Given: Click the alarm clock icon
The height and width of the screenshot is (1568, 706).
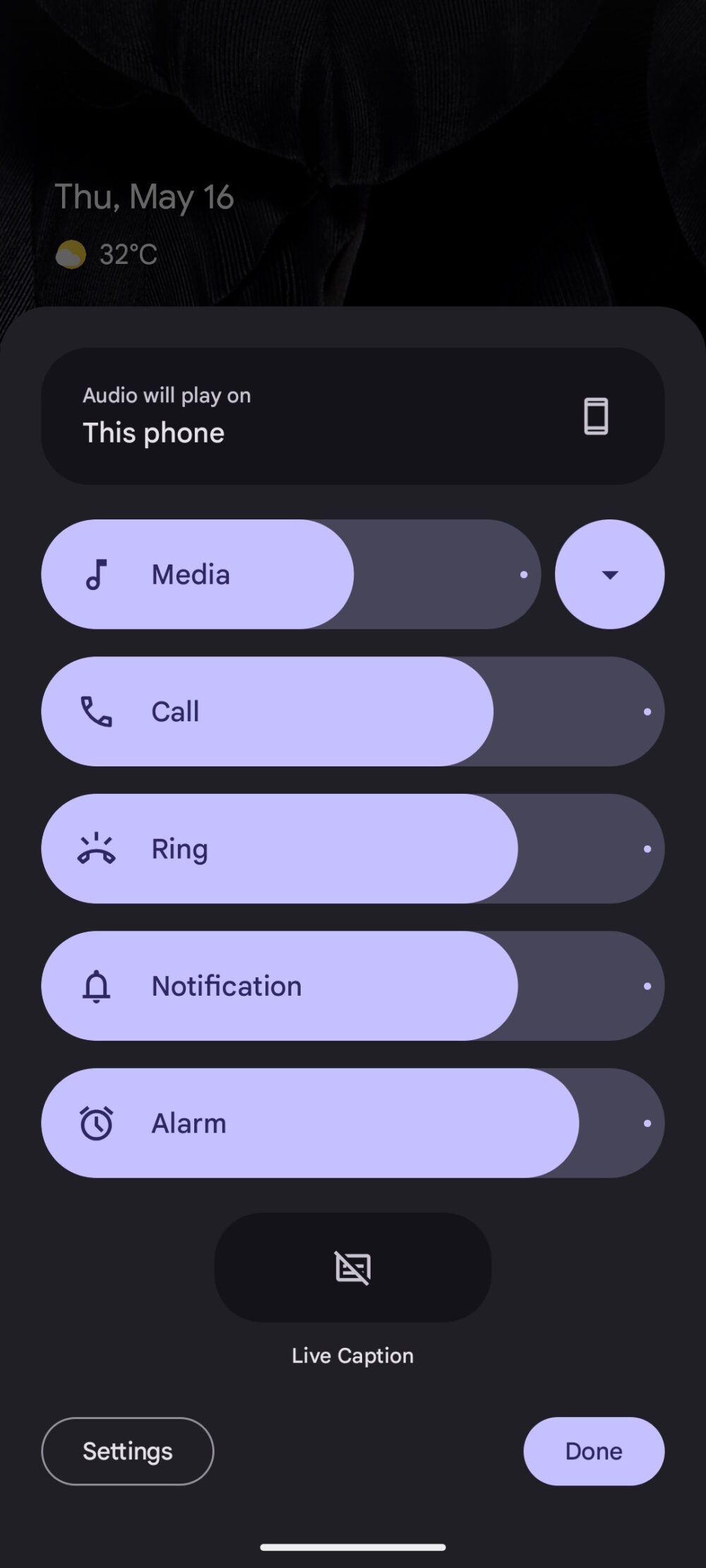Looking at the screenshot, I should (x=97, y=1123).
